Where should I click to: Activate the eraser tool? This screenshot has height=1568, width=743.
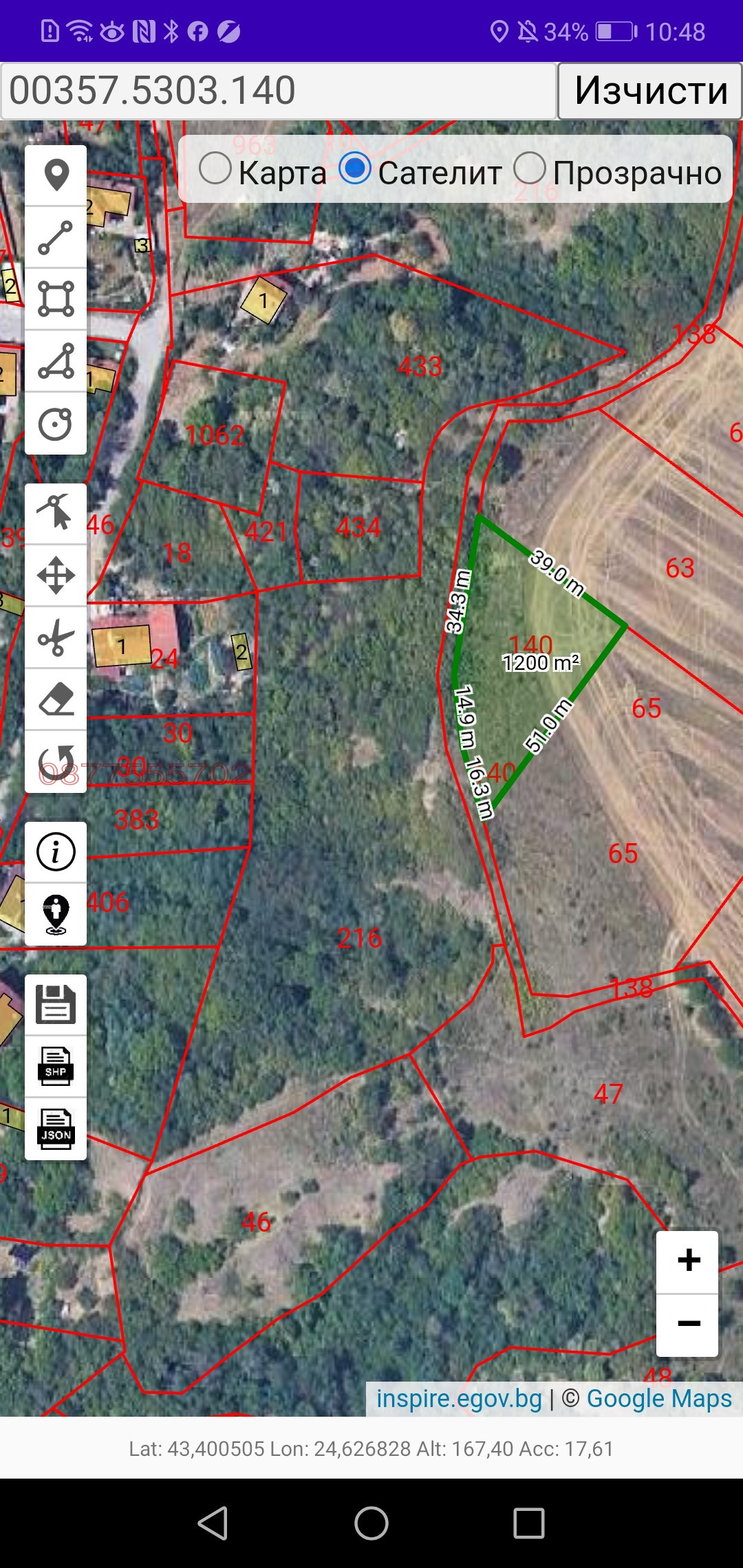tap(56, 699)
